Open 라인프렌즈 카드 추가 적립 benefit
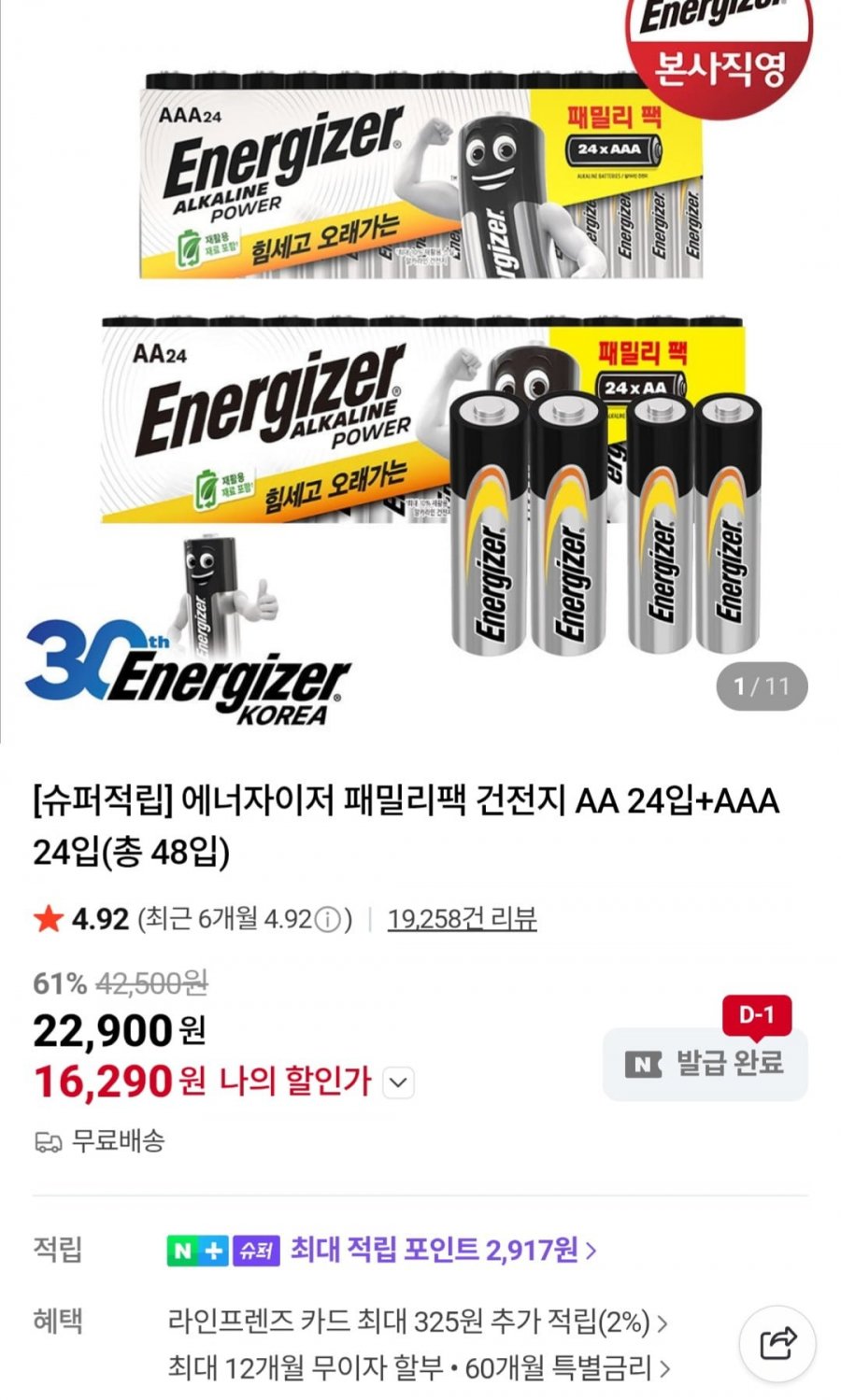841x1400 pixels. tap(417, 1322)
